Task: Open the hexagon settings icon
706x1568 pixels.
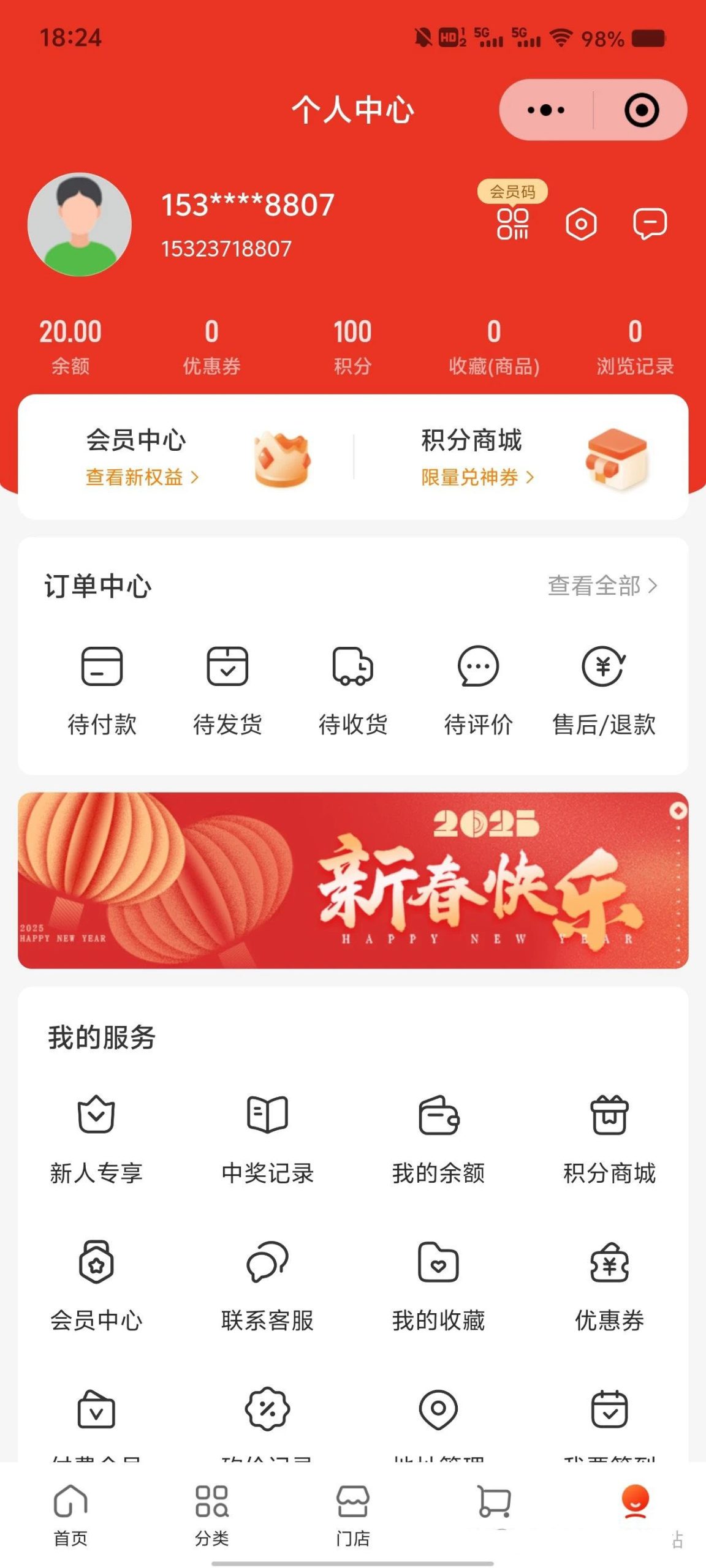Action: (580, 224)
